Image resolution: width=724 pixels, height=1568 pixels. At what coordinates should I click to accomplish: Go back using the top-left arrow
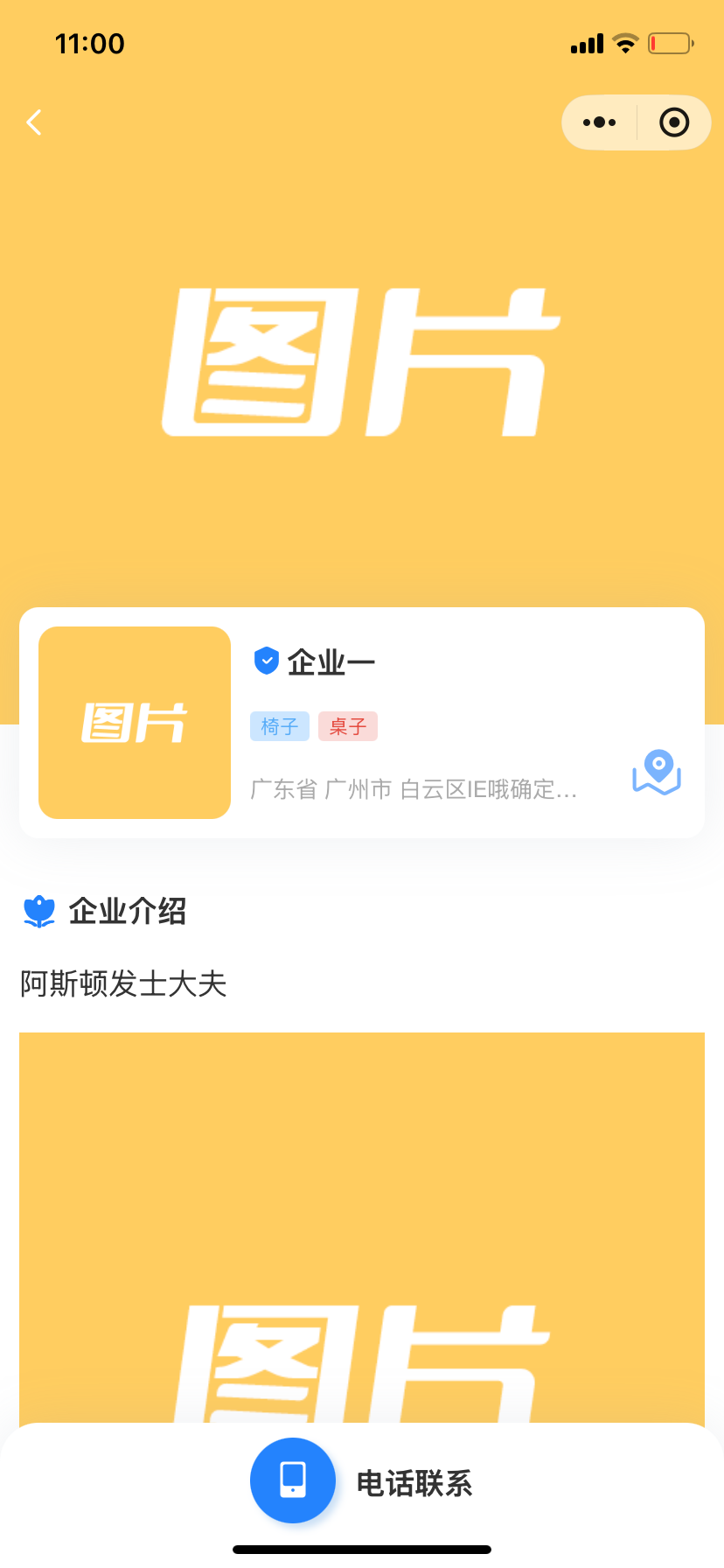(x=34, y=122)
